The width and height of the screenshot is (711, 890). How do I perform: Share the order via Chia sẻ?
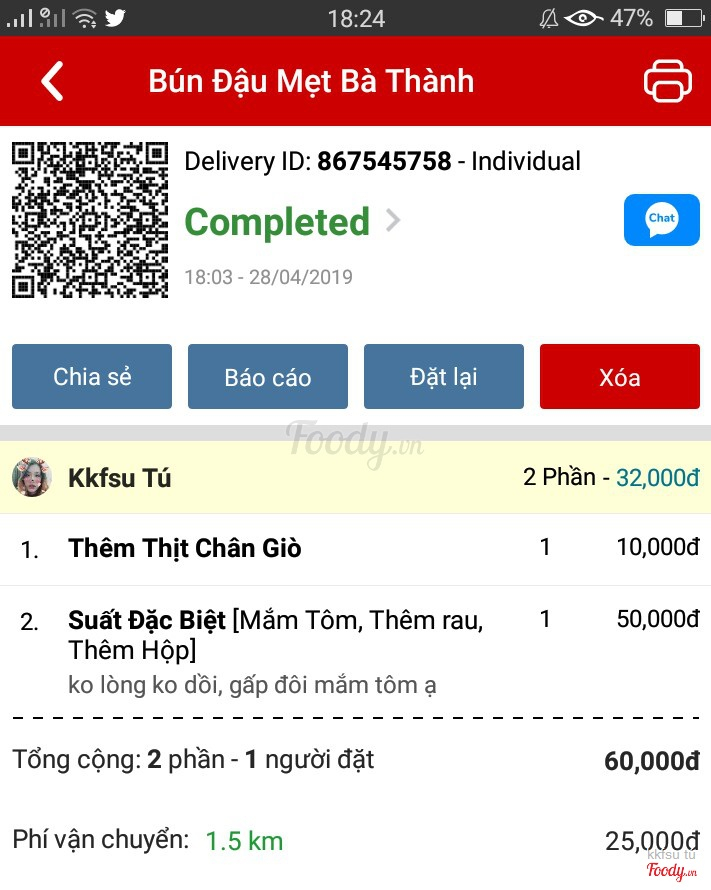point(92,377)
